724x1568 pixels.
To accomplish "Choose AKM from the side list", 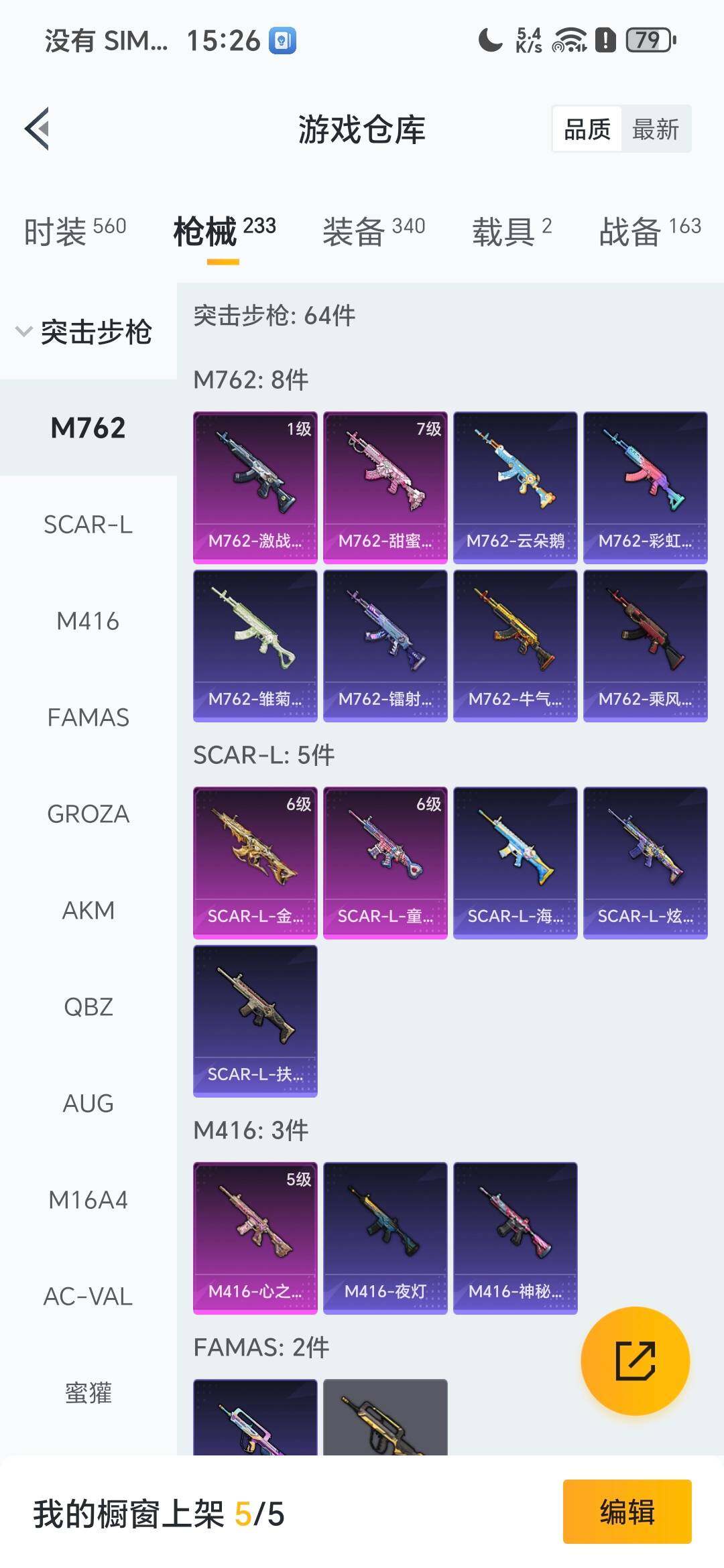I will click(x=88, y=911).
